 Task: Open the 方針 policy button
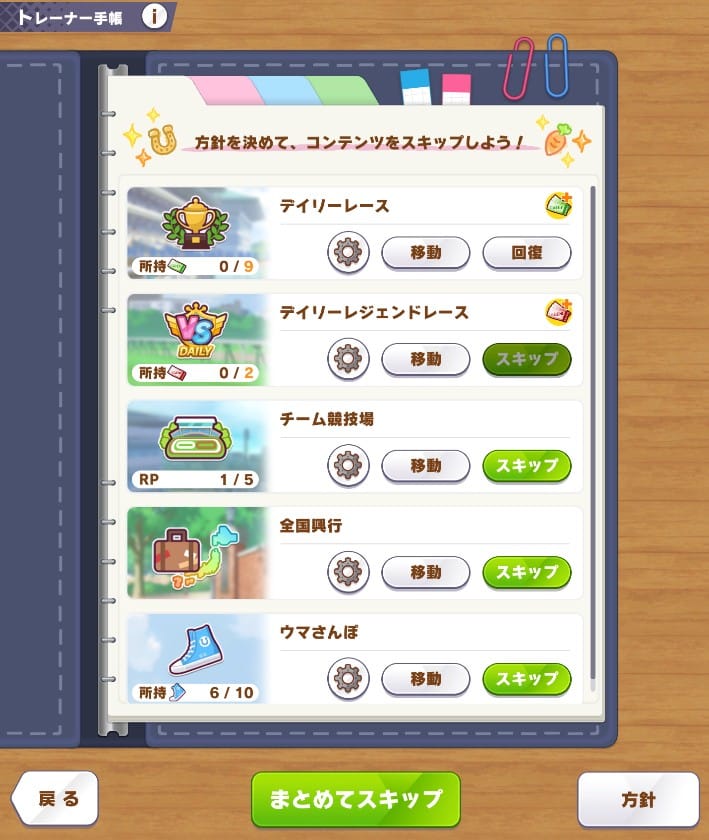[638, 800]
